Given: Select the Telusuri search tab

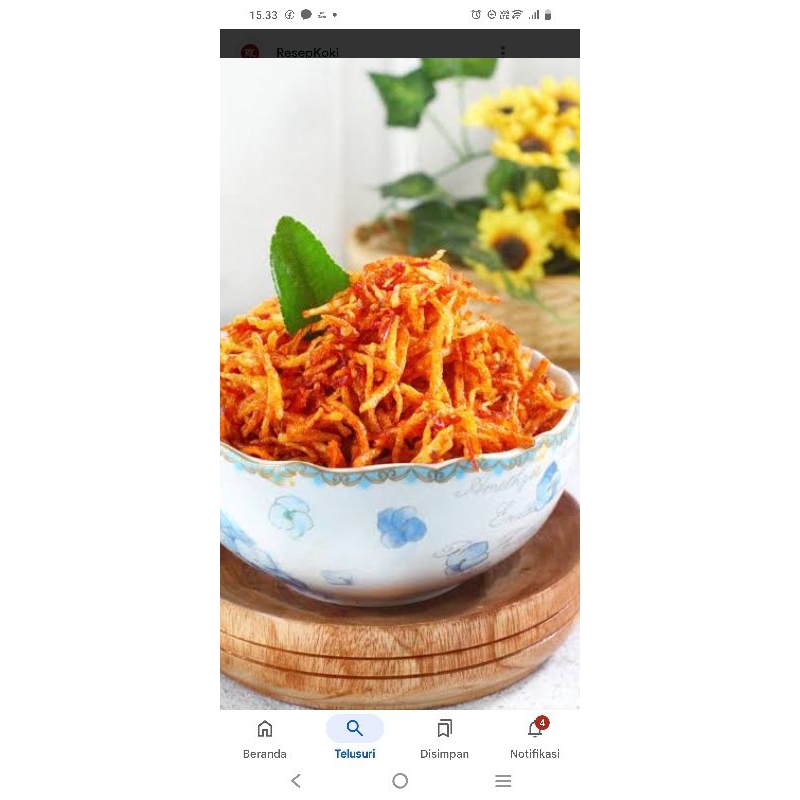Looking at the screenshot, I should click(x=355, y=738).
